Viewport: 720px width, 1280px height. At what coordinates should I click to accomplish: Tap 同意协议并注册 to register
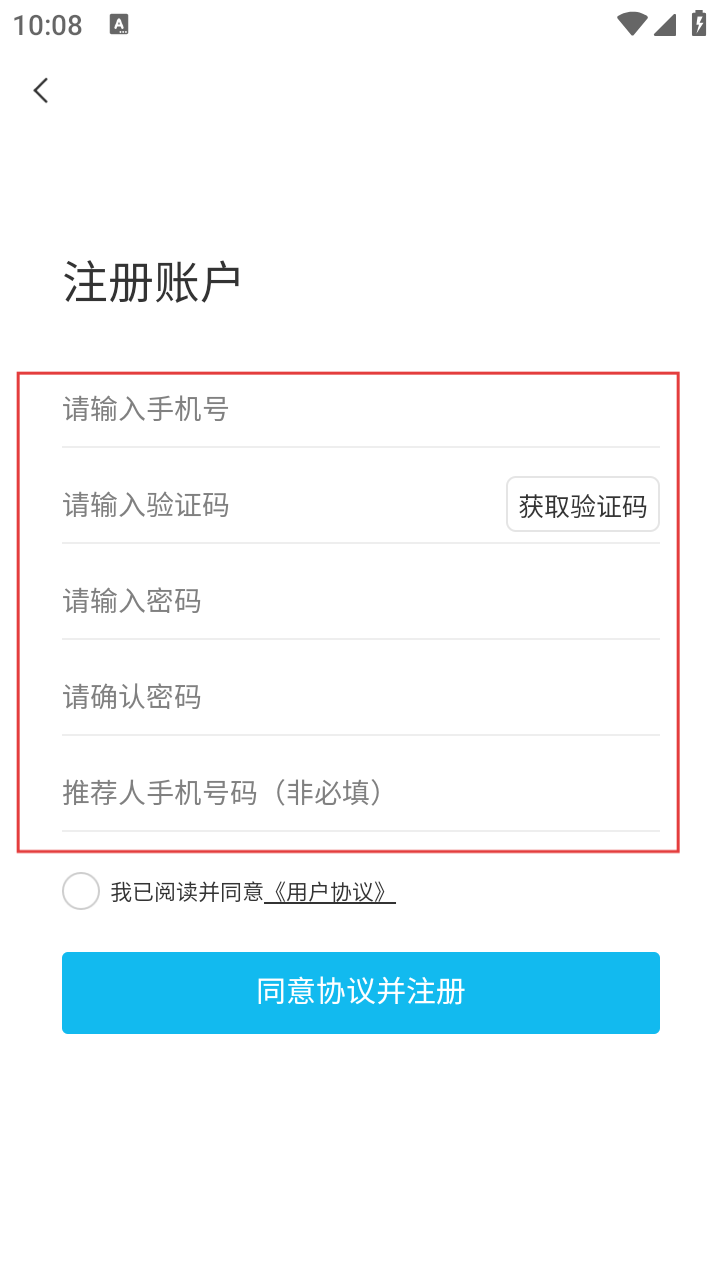click(x=360, y=992)
